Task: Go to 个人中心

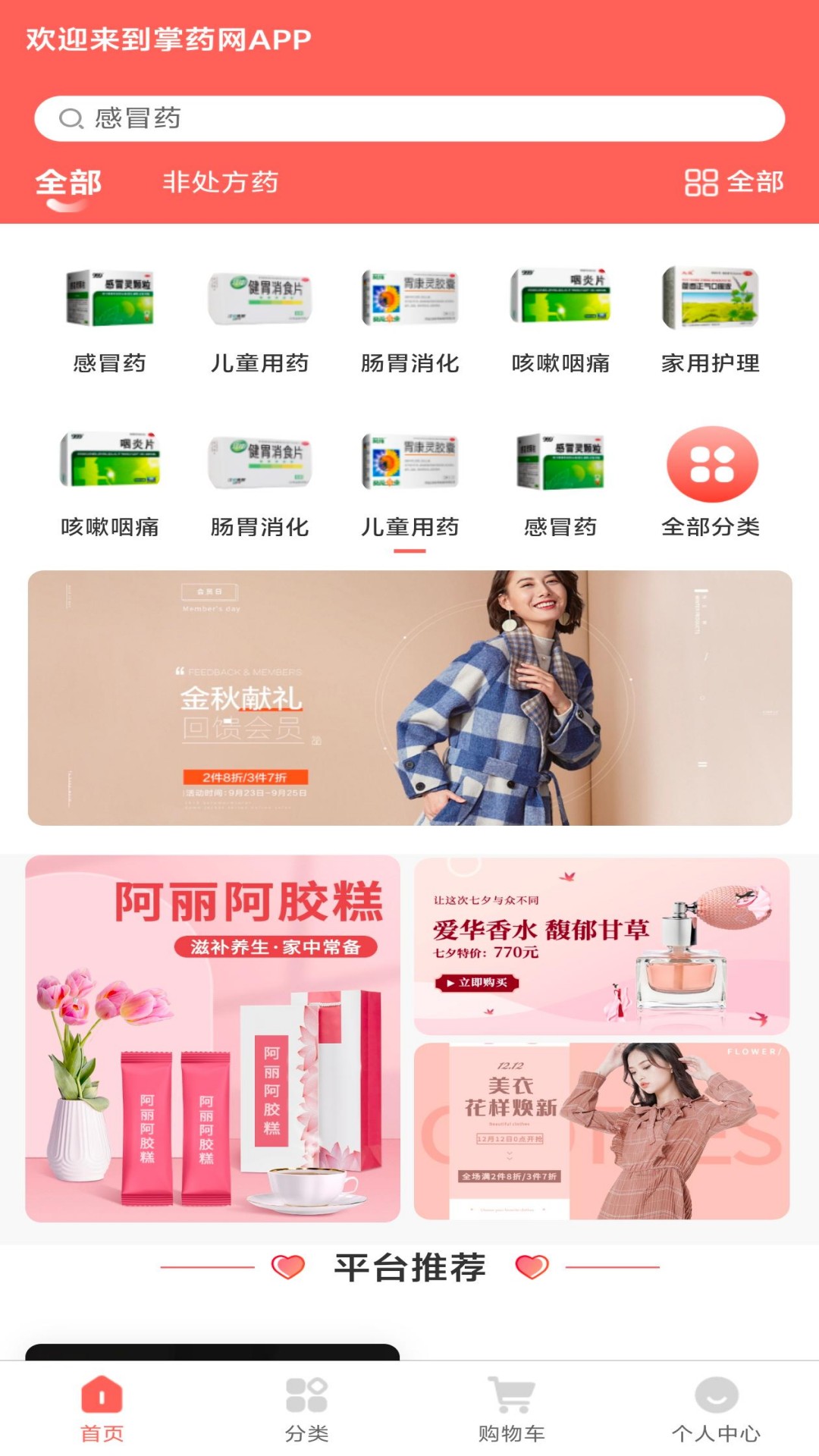Action: tap(716, 1409)
